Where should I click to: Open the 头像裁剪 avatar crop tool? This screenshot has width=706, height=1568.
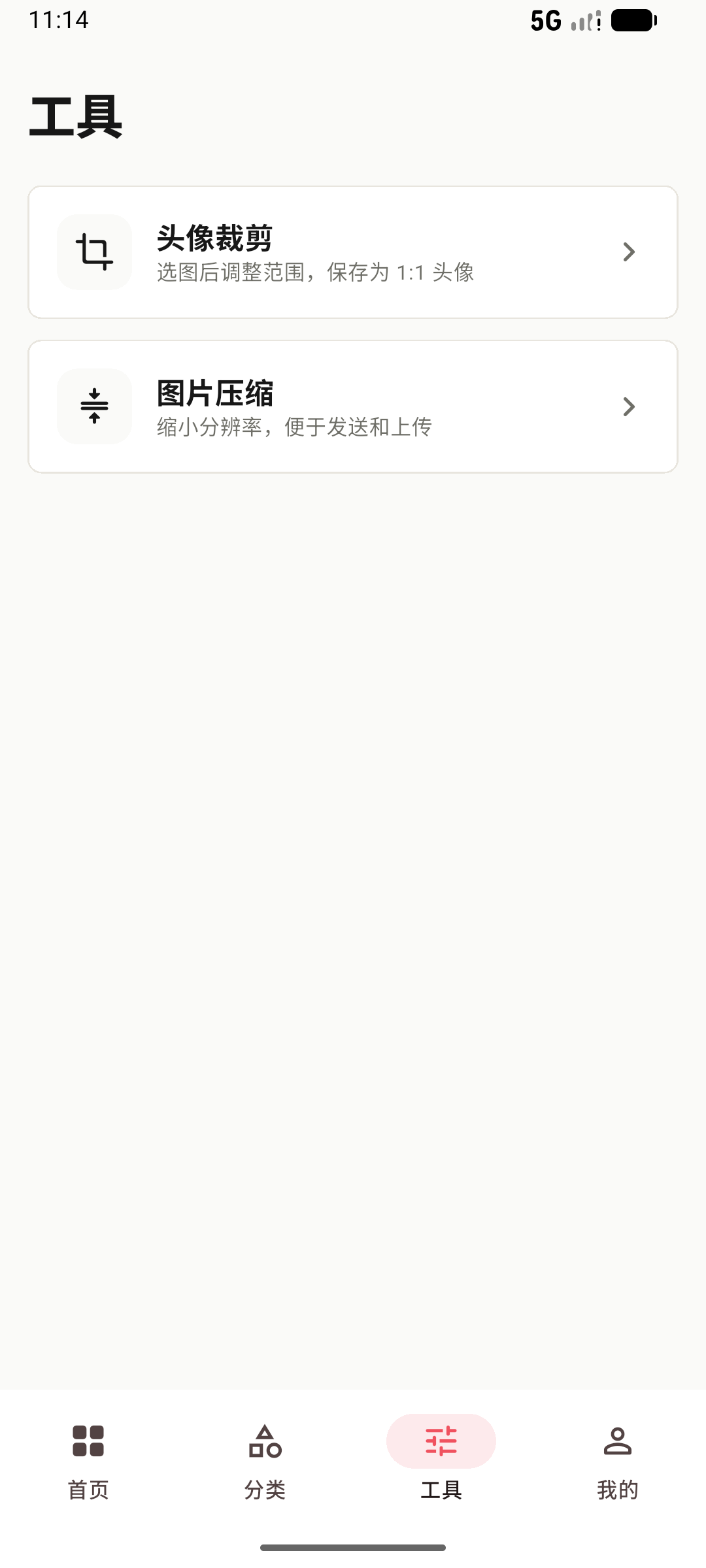coord(353,252)
